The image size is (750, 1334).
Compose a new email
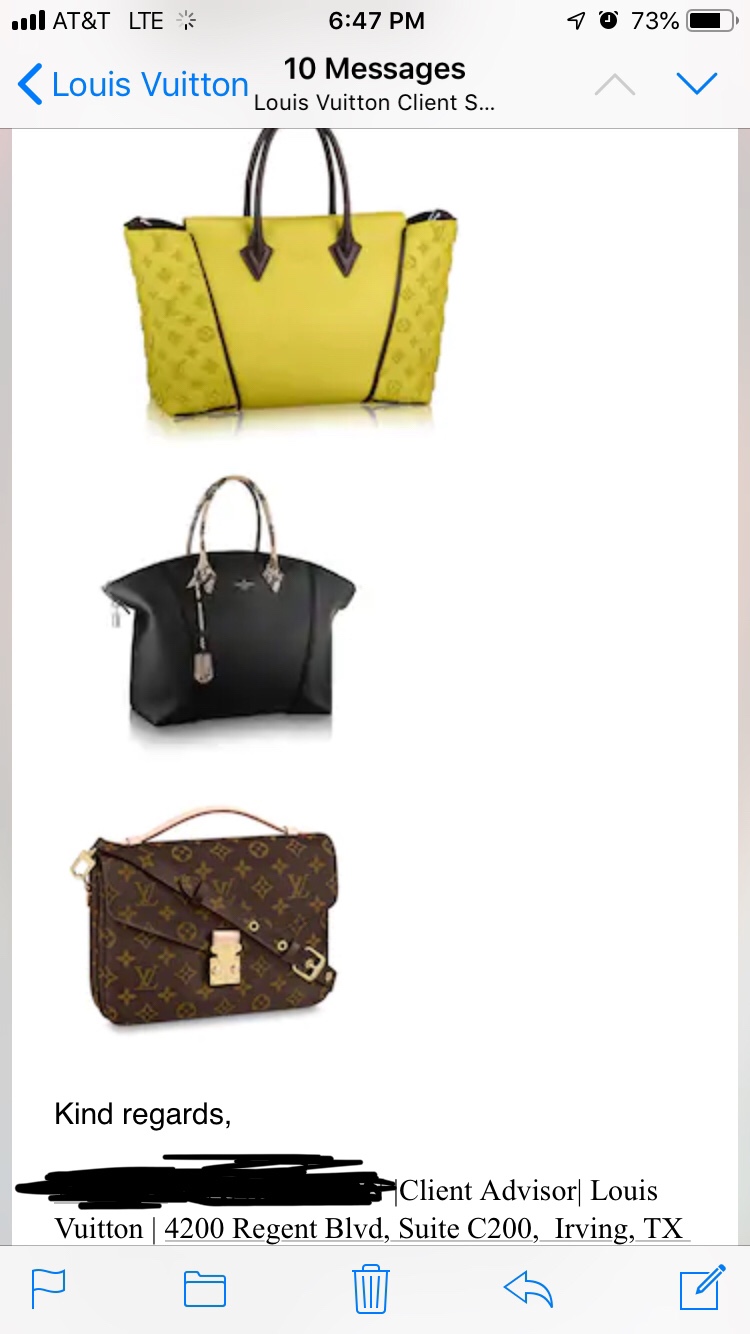pos(701,1287)
